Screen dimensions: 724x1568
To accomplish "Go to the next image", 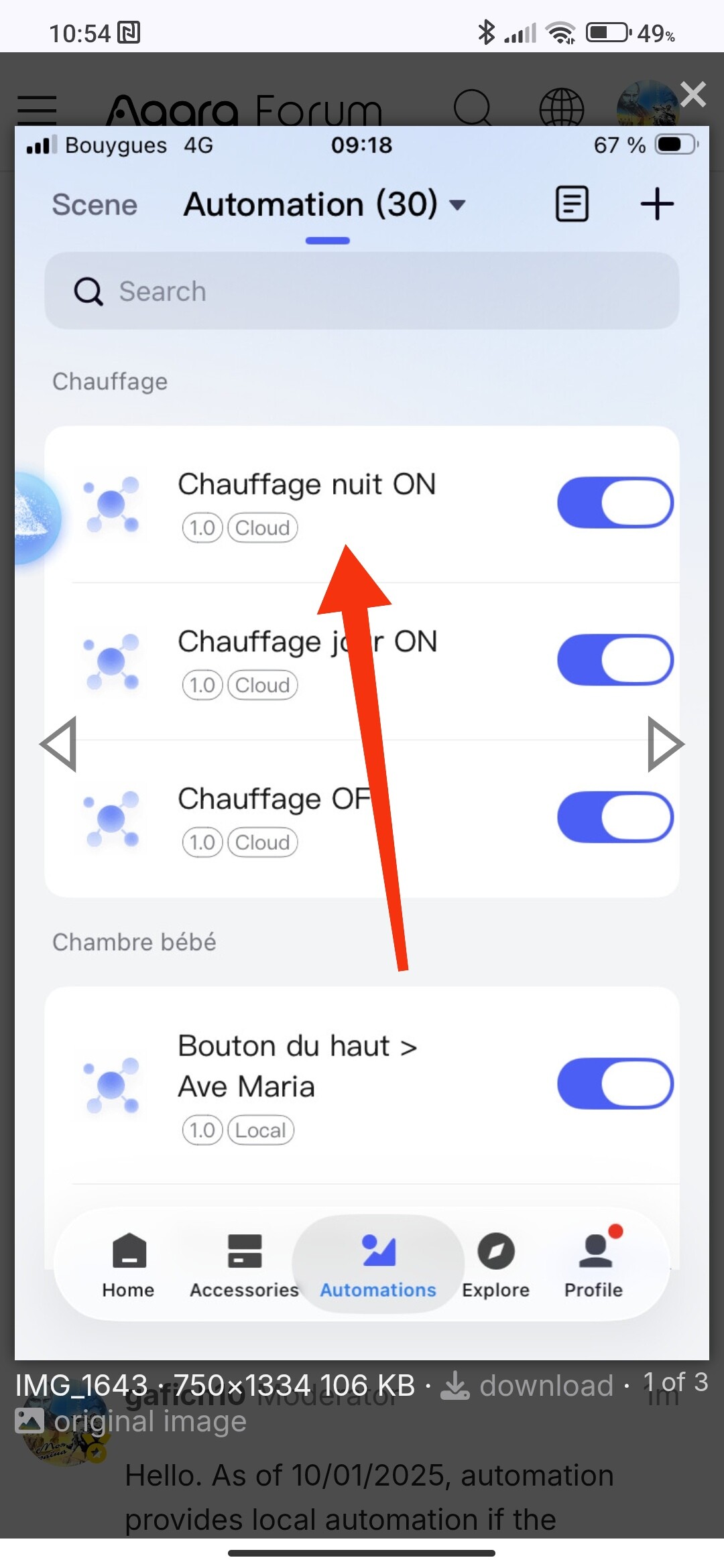I will 664,744.
